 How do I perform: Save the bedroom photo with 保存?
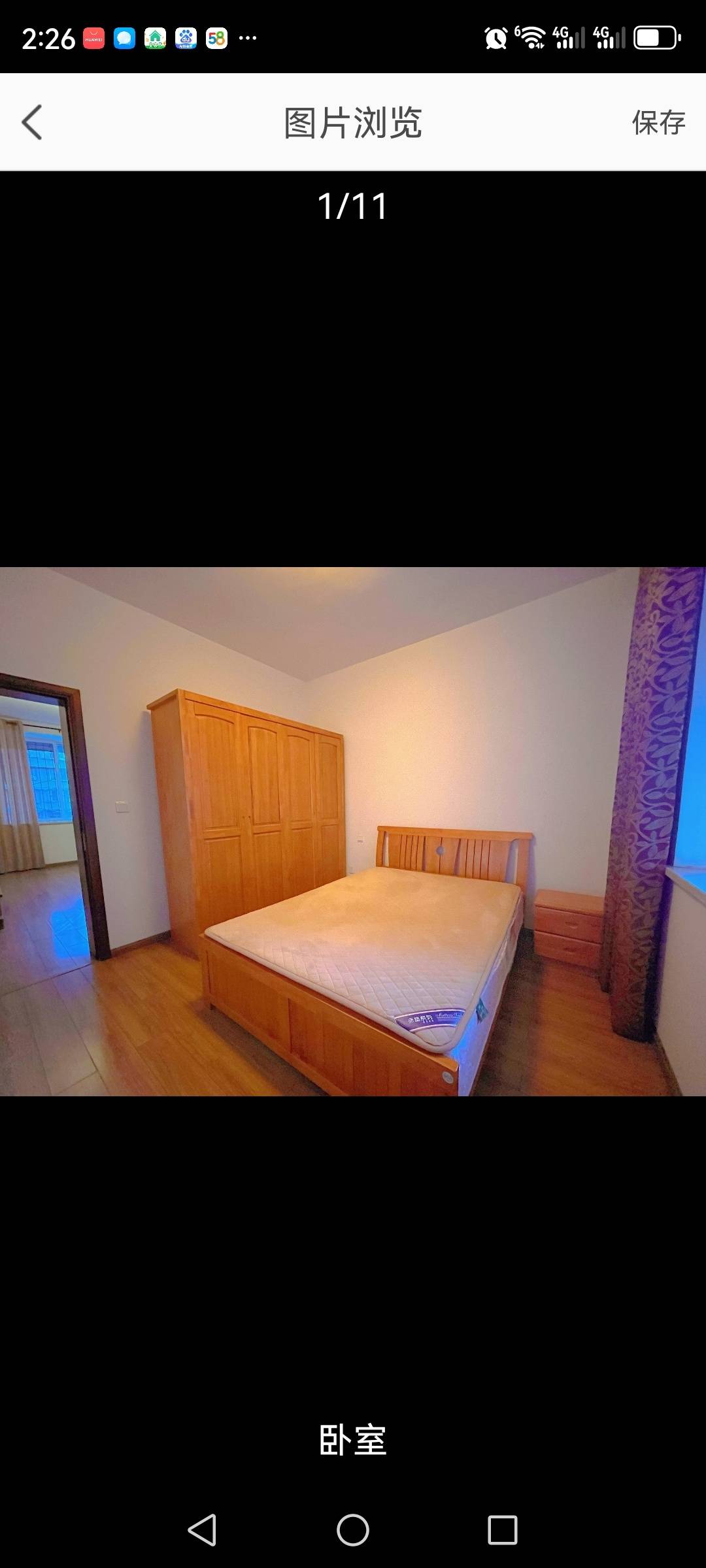pos(658,123)
